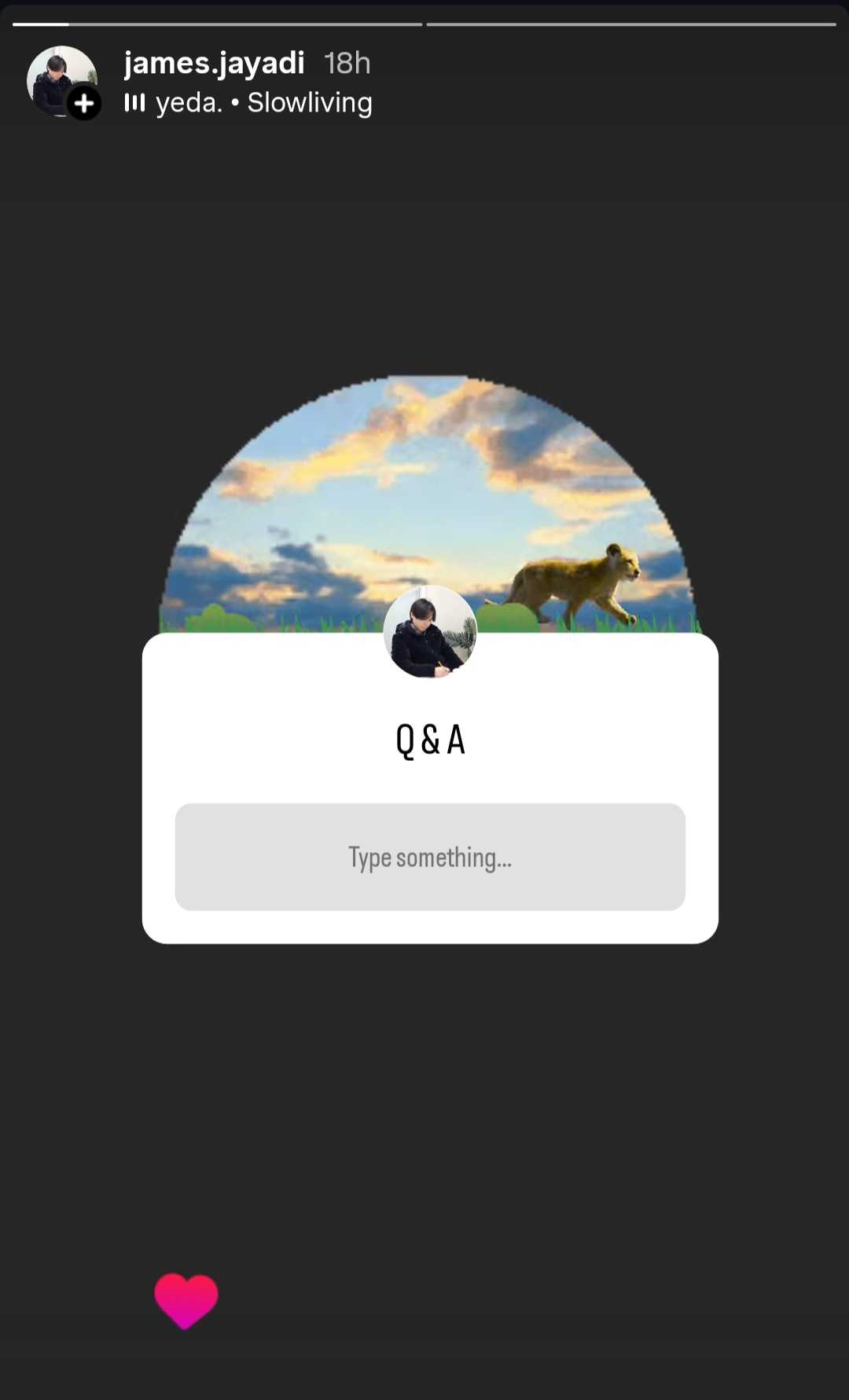Type an answer in the Q&A box
The width and height of the screenshot is (849, 1400).
(x=430, y=857)
